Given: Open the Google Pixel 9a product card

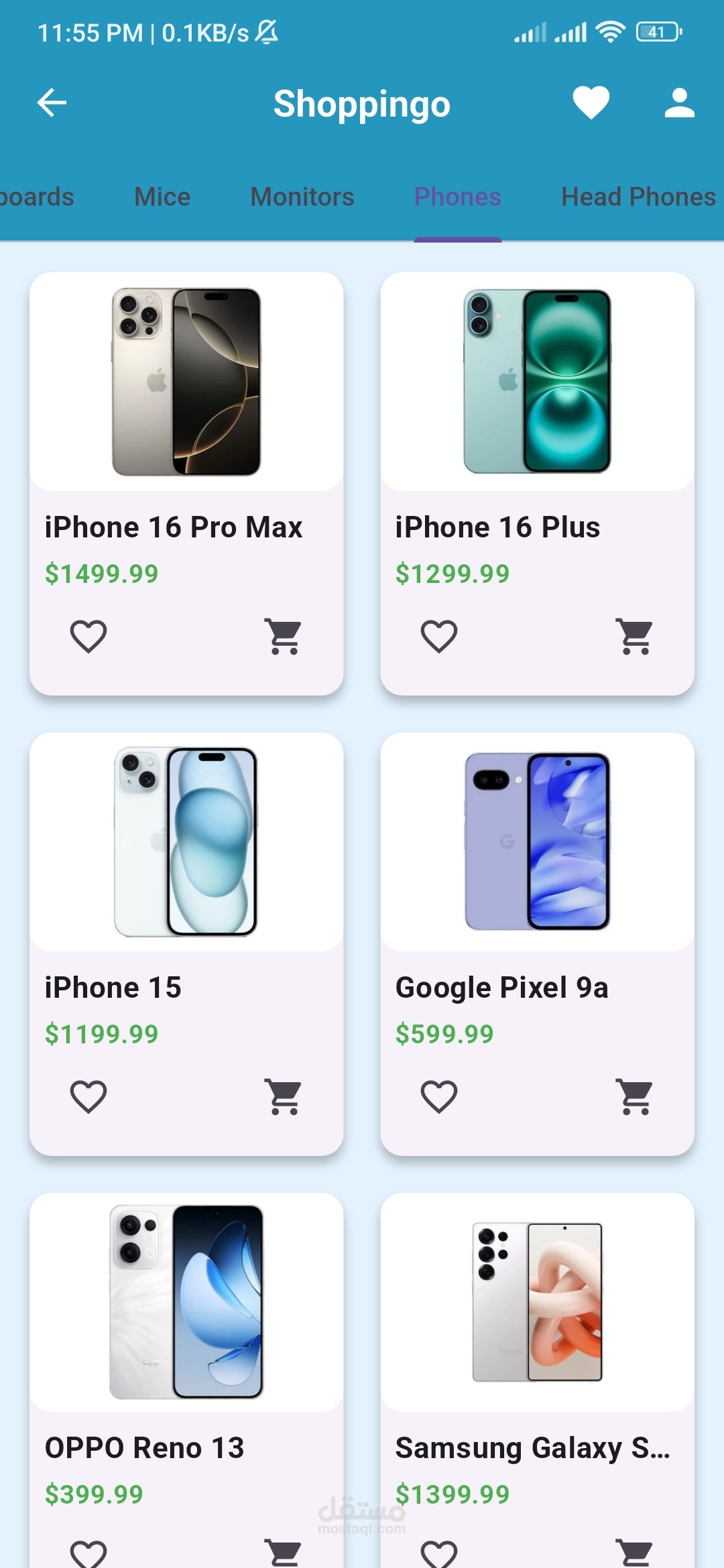Looking at the screenshot, I should [x=537, y=943].
